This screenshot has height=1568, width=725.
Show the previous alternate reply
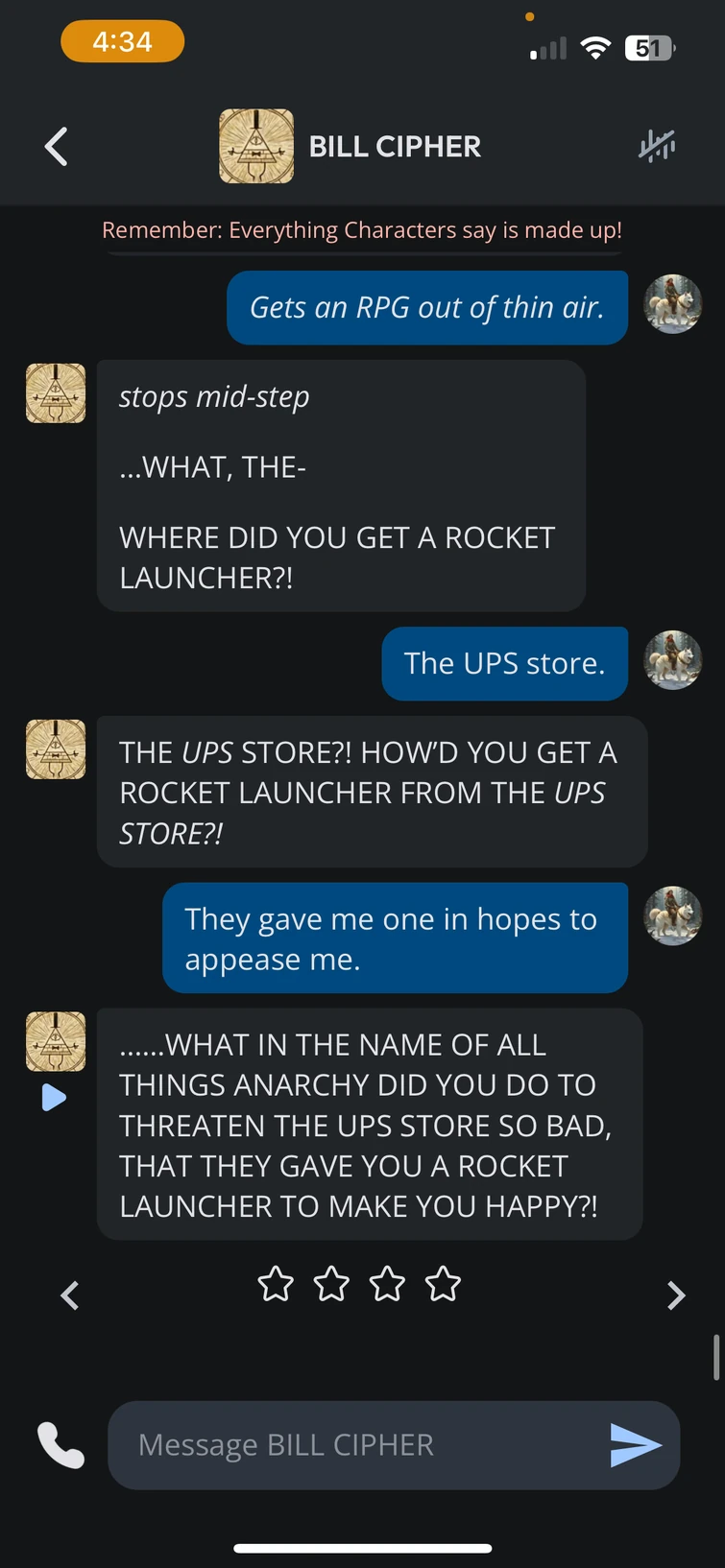click(x=69, y=1295)
